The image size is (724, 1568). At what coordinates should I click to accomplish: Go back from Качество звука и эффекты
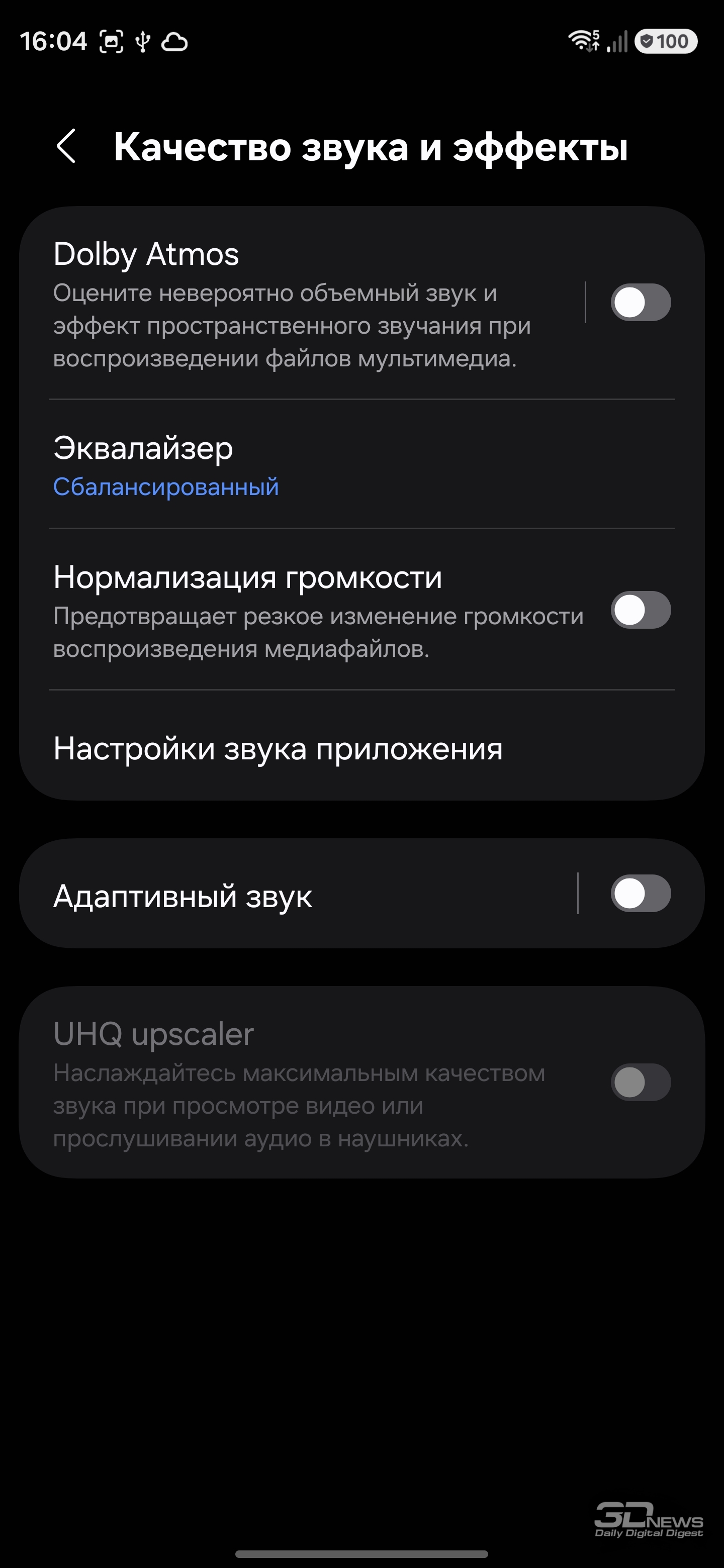(x=66, y=147)
